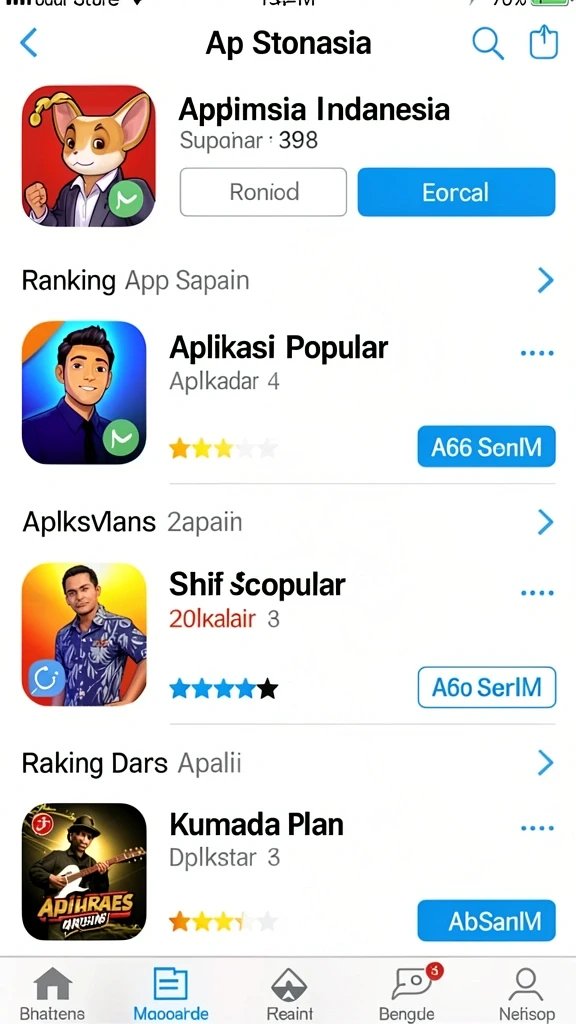Expand the Raking Dars Apalii section
Screen dimensions: 576x1024
click(x=545, y=763)
